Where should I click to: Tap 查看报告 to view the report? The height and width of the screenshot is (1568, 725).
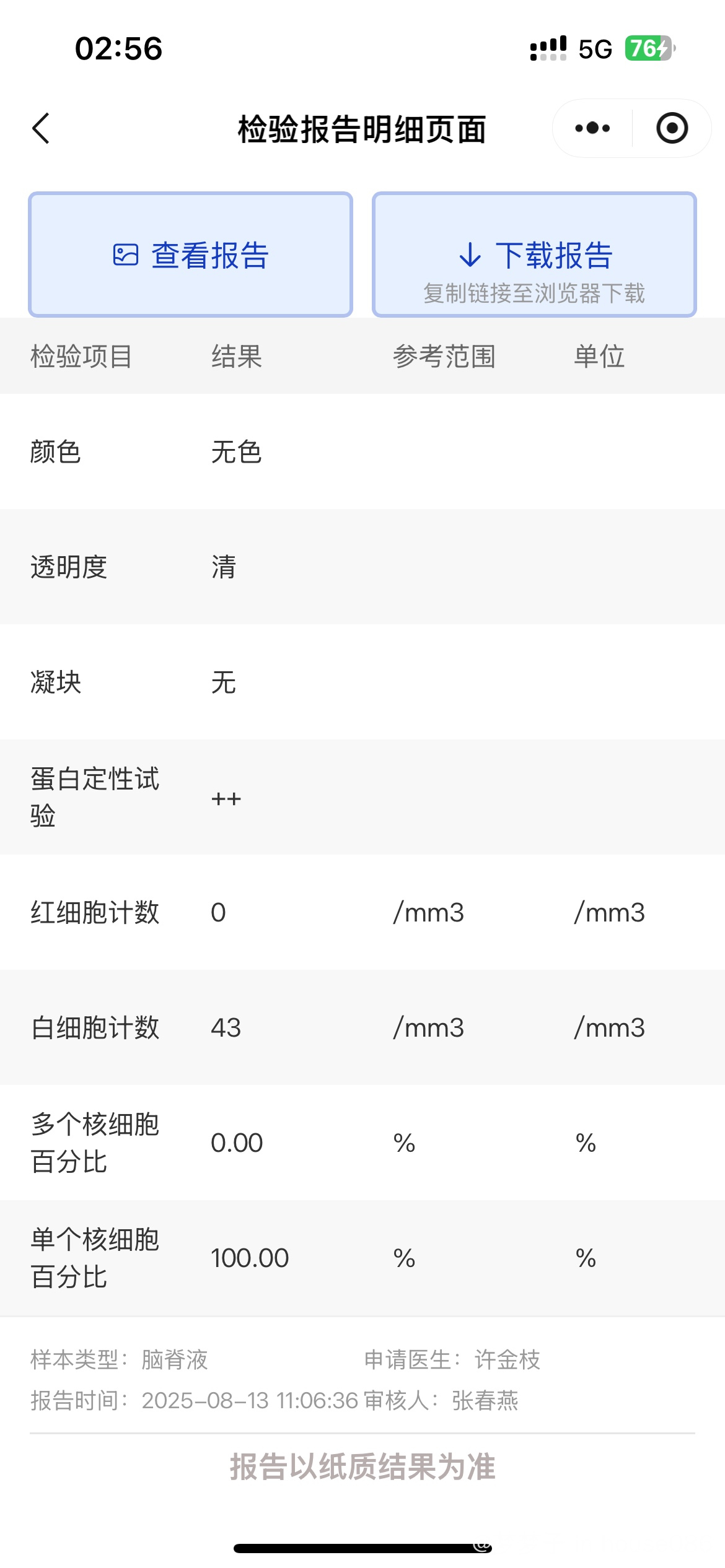pos(190,255)
